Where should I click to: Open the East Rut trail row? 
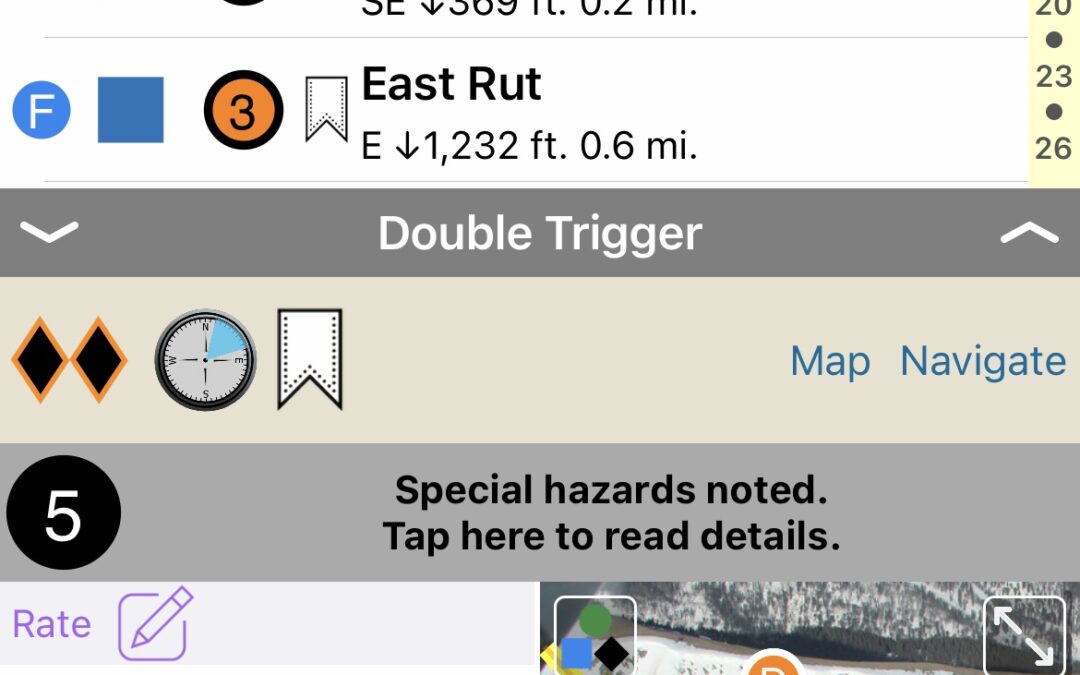point(600,110)
